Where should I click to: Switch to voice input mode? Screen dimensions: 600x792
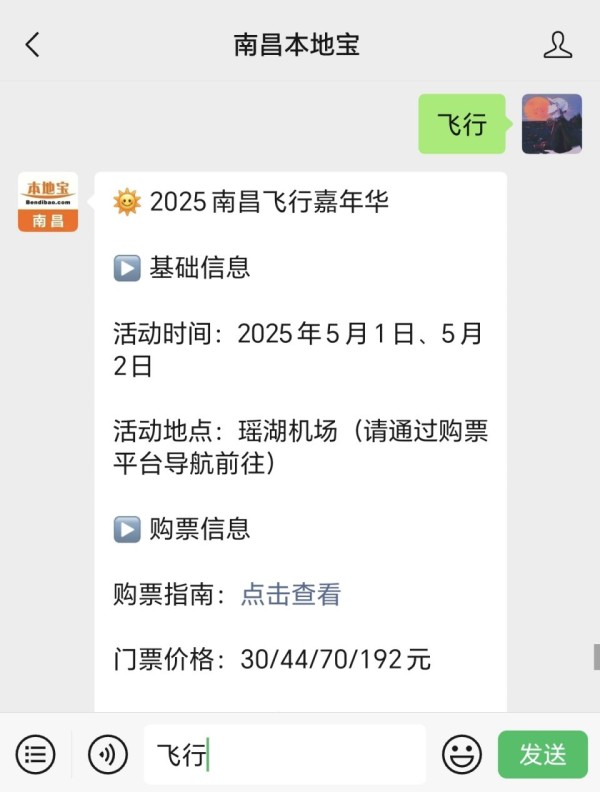point(107,754)
